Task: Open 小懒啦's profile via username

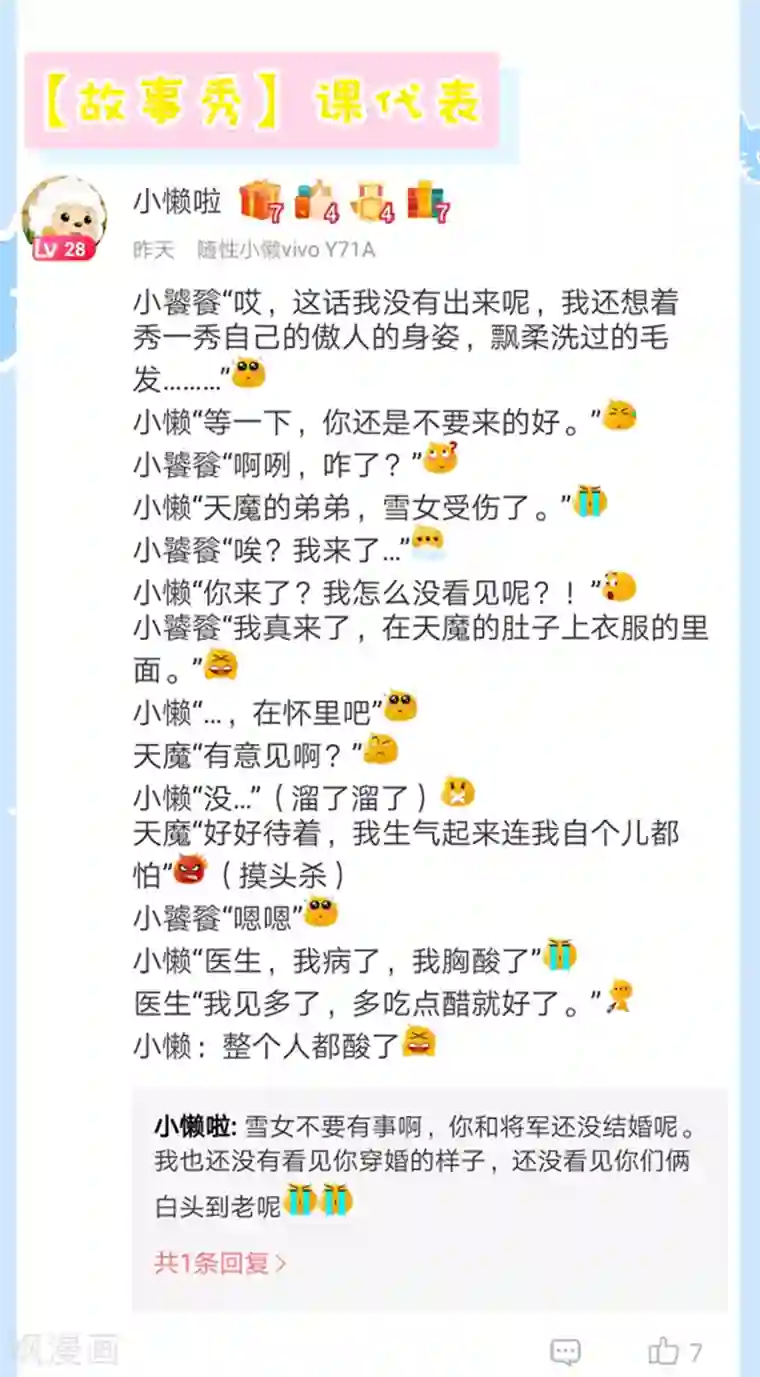Action: point(177,198)
